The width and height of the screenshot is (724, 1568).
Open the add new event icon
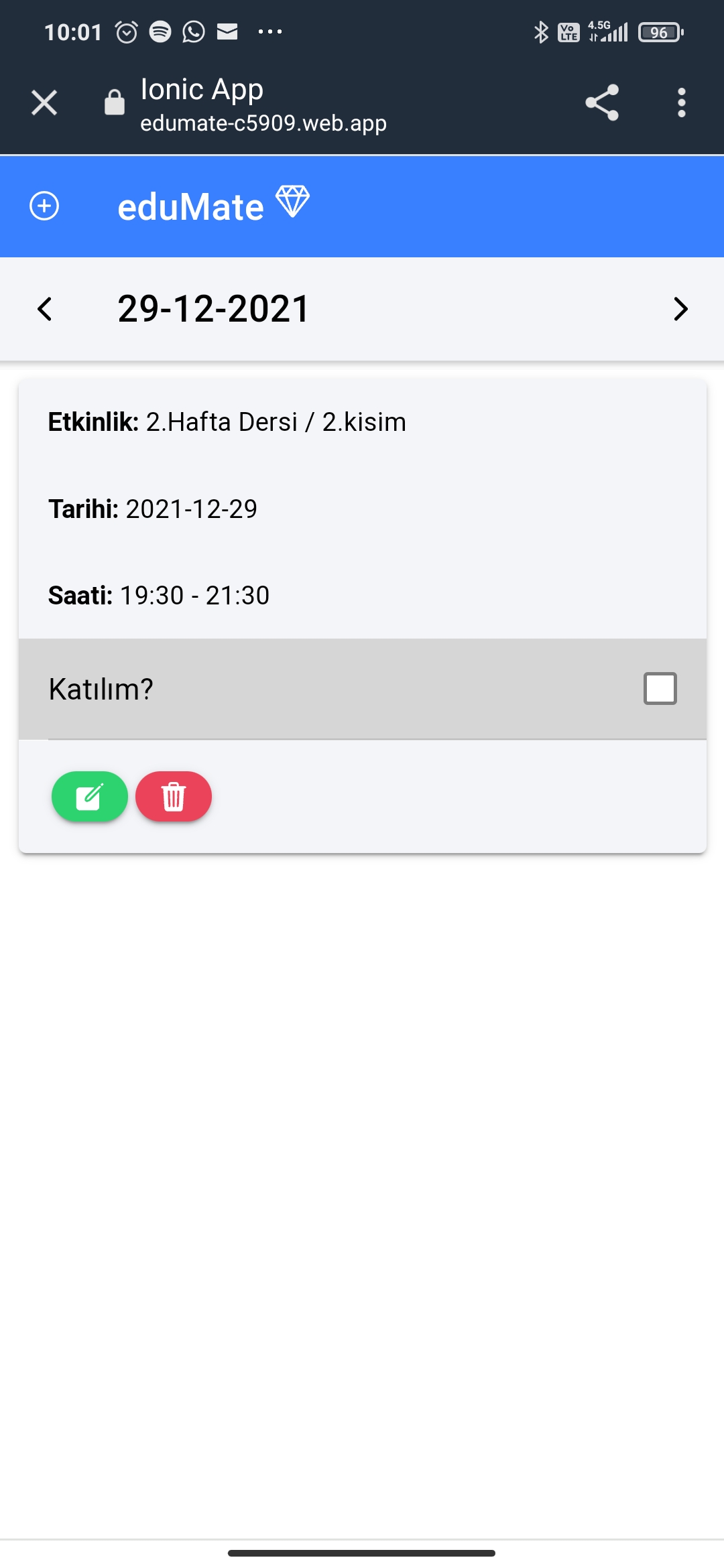pos(44,206)
